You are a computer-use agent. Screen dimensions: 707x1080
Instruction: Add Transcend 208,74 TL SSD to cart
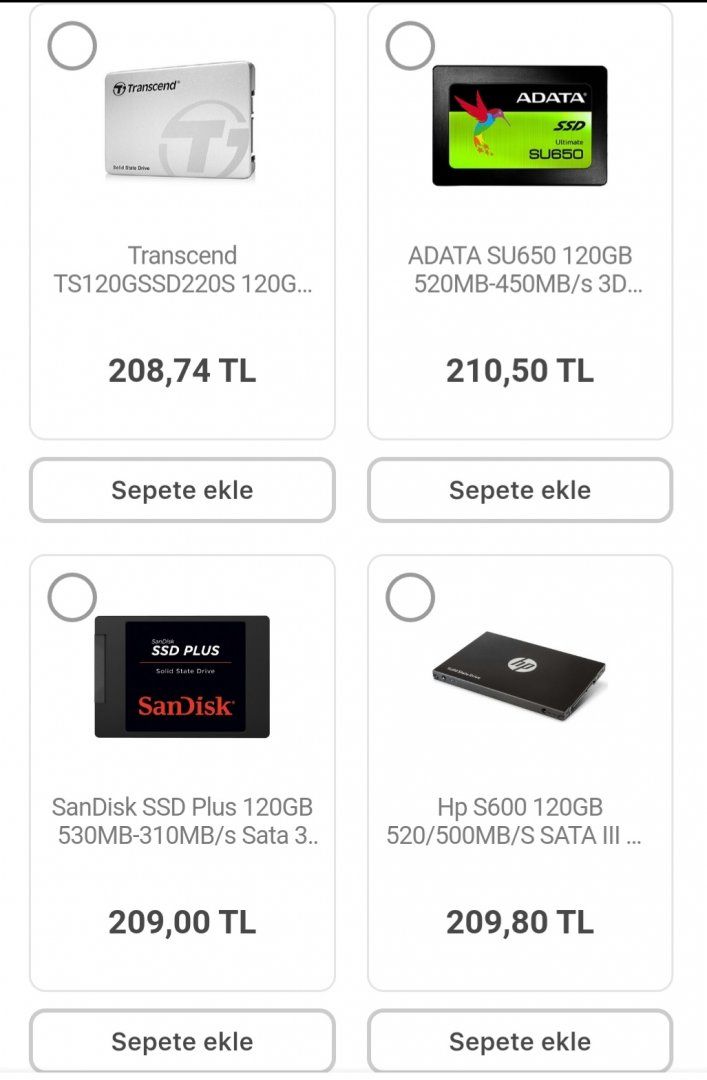tap(182, 490)
